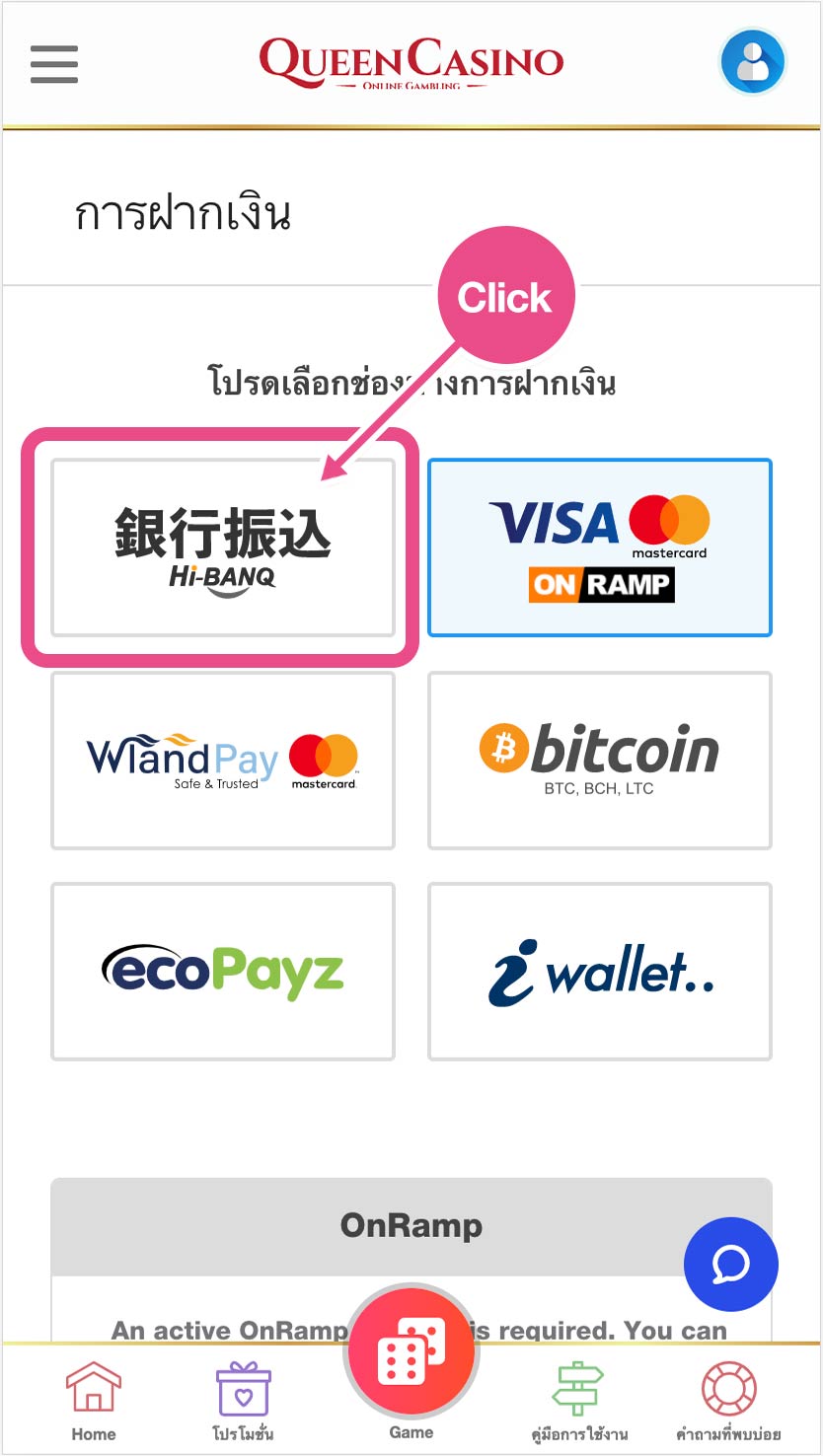Select Hi-BANQ bank transfer deposit
This screenshot has width=823, height=1456.
(223, 547)
